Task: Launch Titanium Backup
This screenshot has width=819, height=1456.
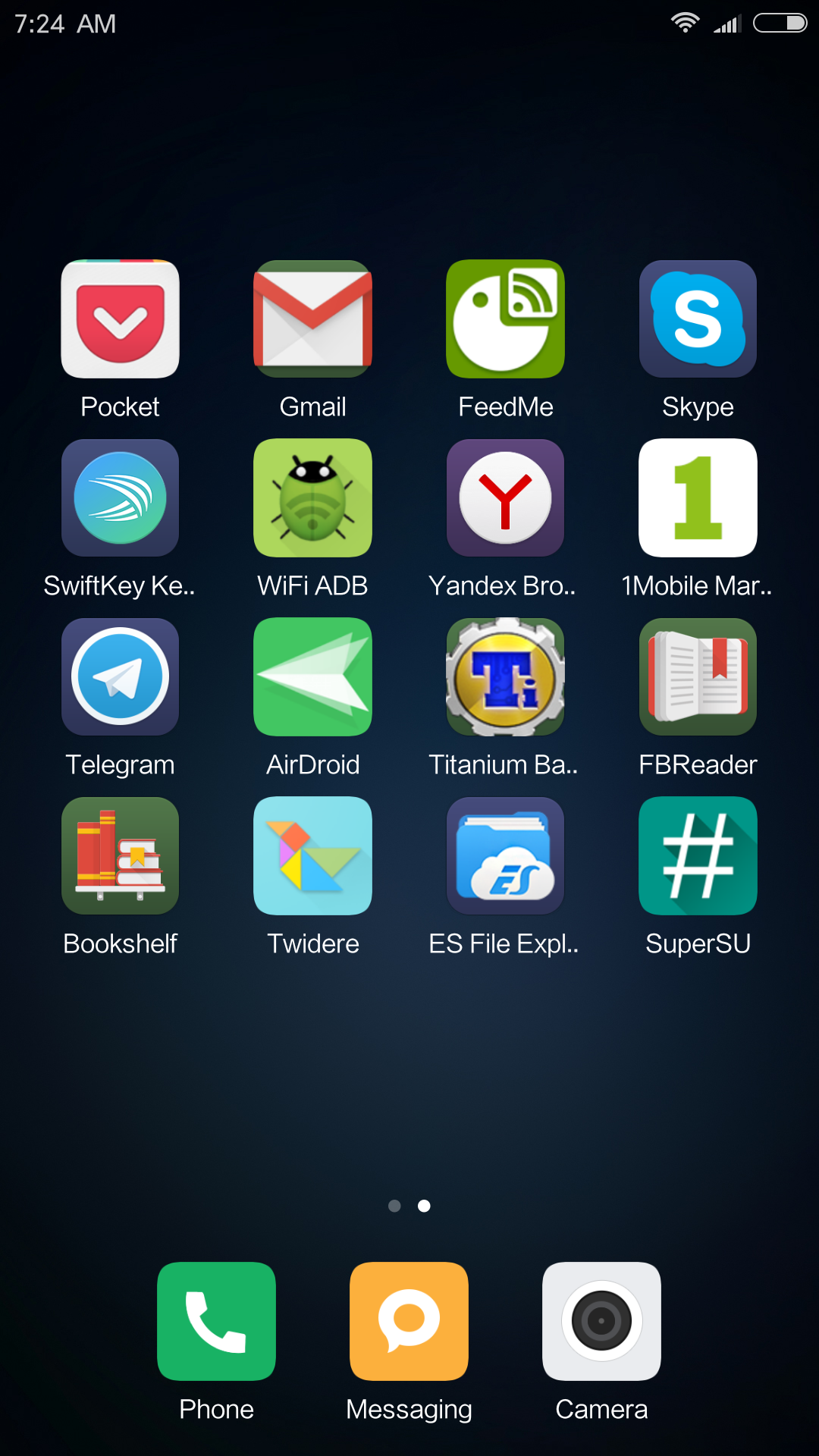Action: tap(505, 677)
